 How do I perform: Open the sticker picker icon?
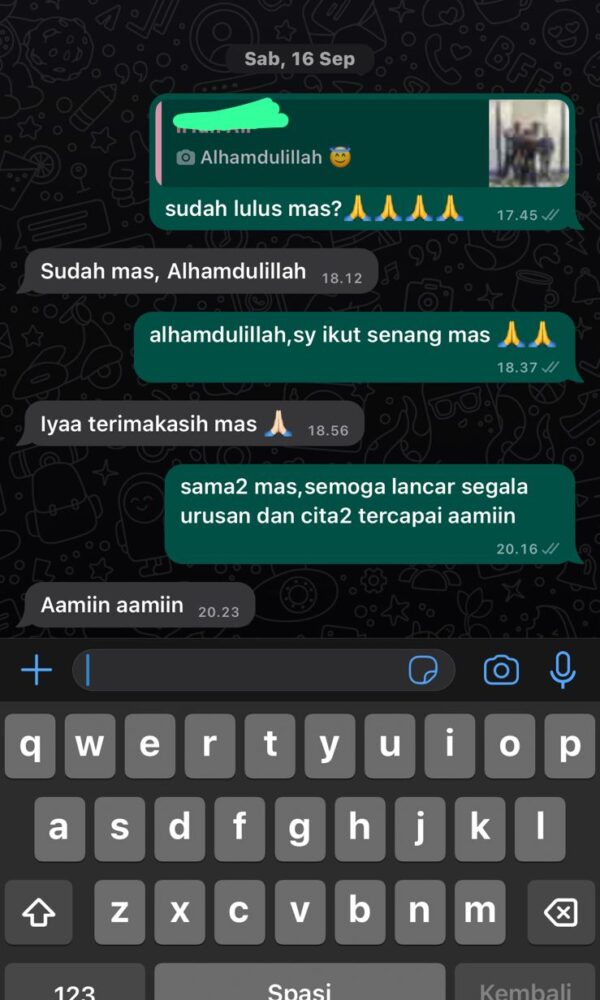423,670
